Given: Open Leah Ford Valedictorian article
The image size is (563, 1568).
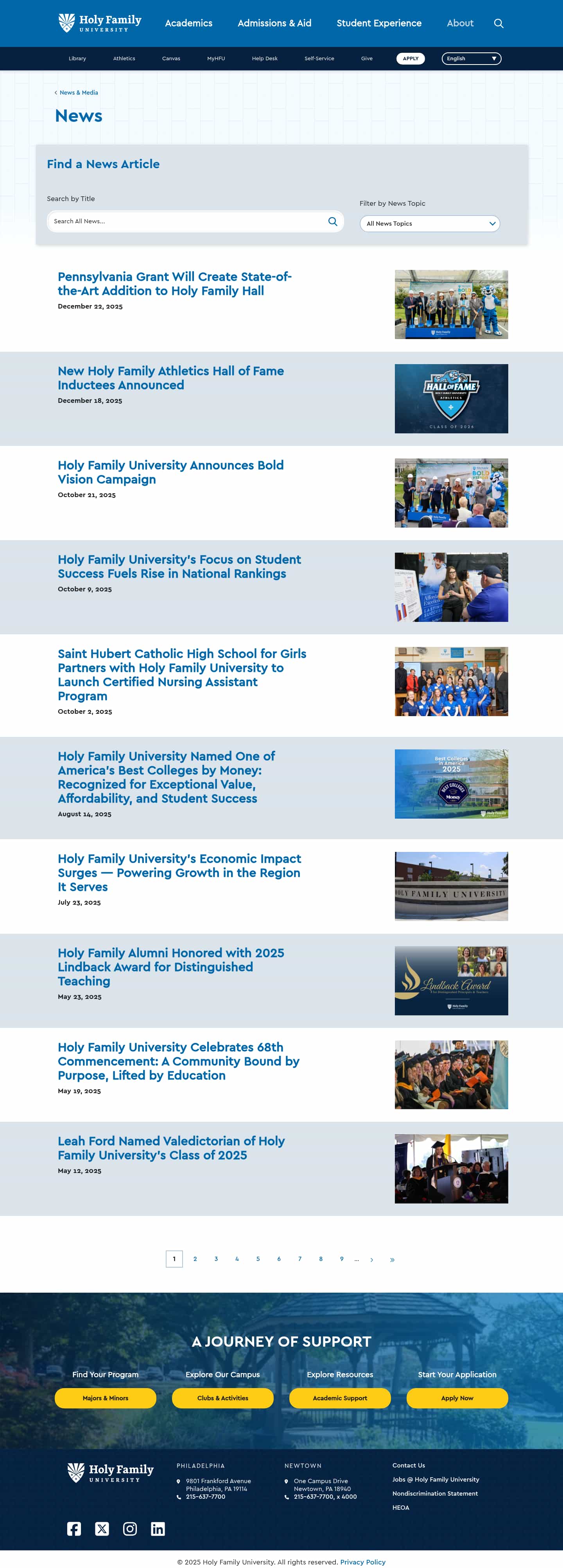Looking at the screenshot, I should pos(171,1148).
